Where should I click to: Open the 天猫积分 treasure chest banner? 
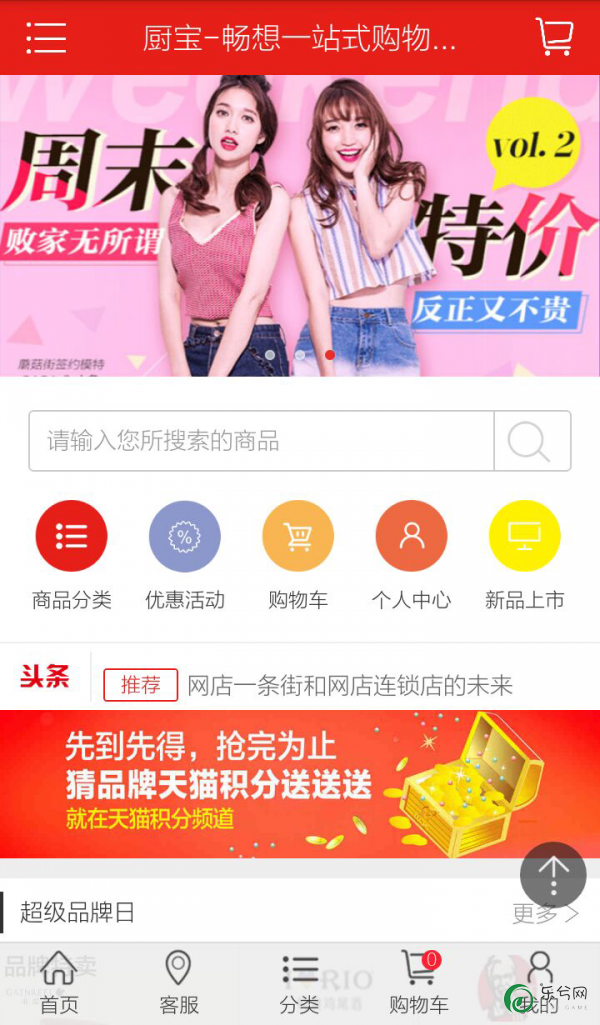300,784
